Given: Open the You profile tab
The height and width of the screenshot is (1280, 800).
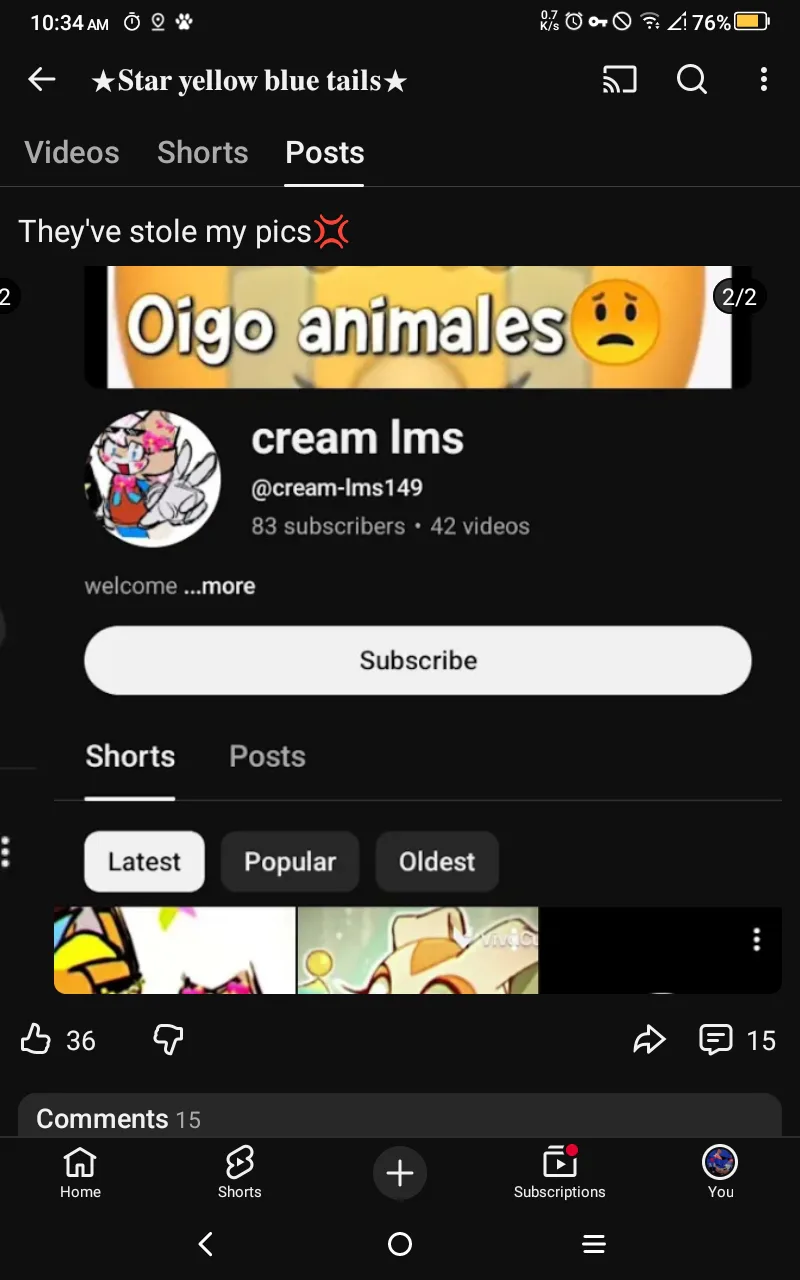Looking at the screenshot, I should tap(720, 1172).
